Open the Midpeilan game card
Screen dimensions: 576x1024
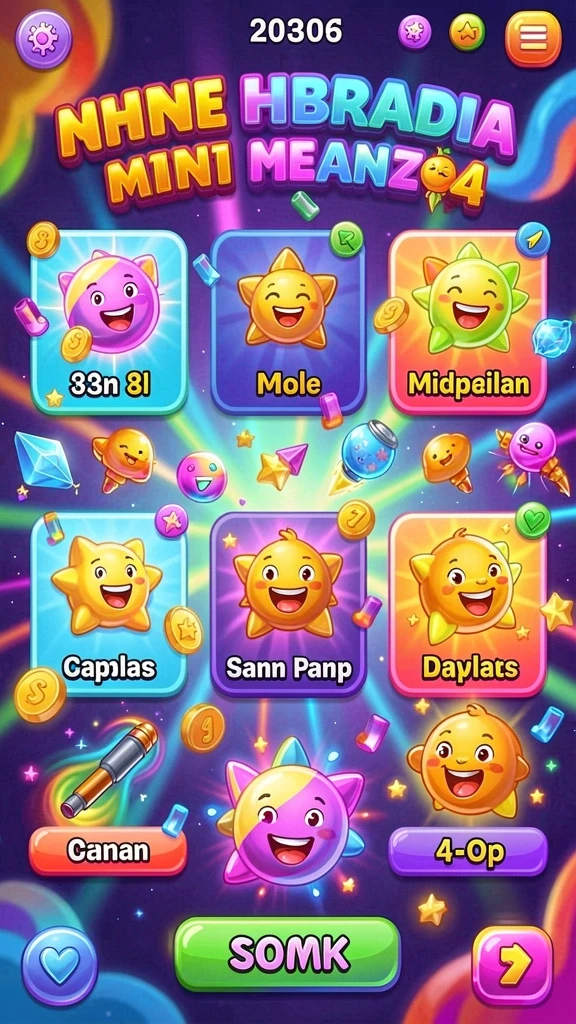point(468,323)
